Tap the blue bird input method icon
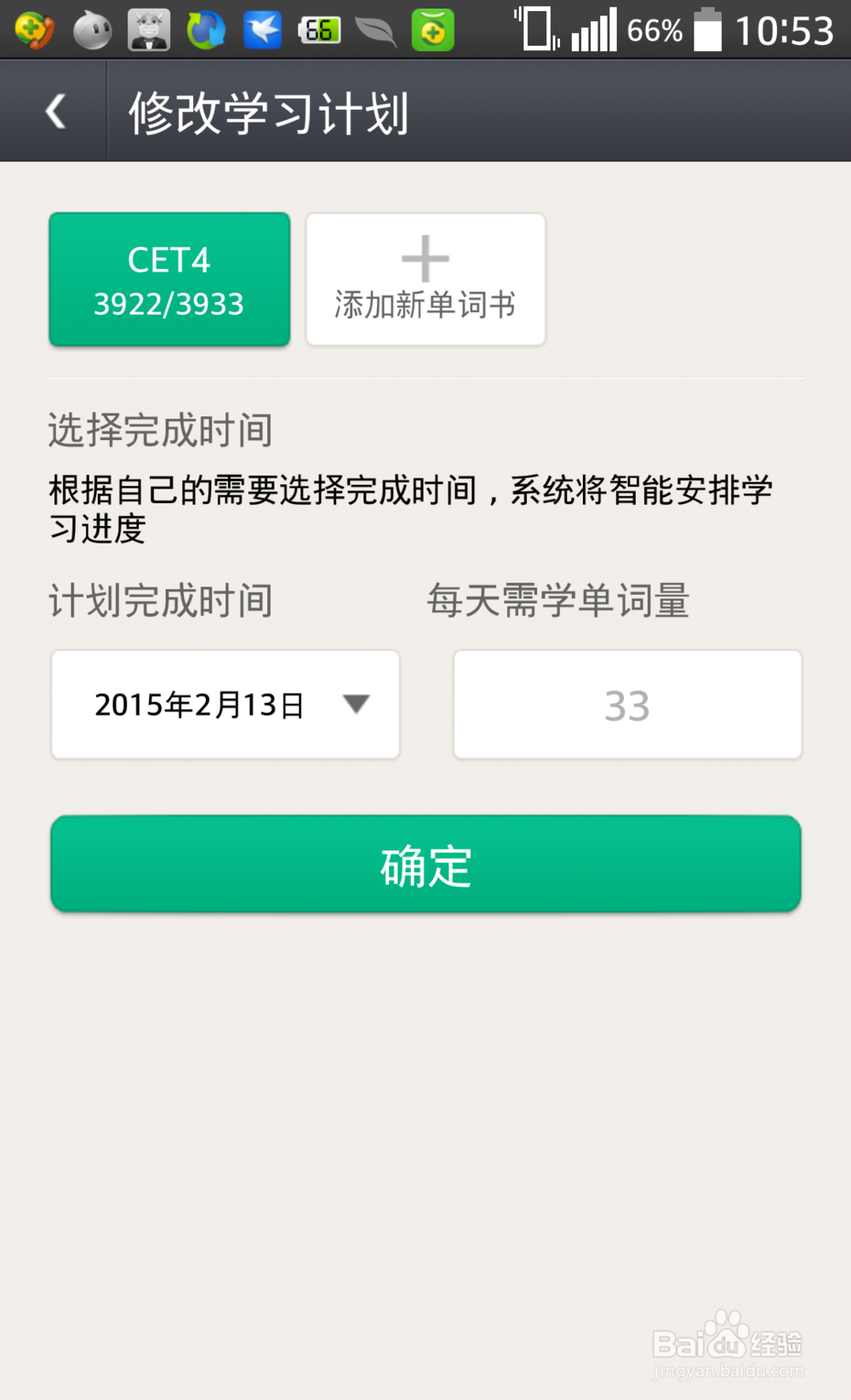Image resolution: width=851 pixels, height=1400 pixels. click(262, 28)
